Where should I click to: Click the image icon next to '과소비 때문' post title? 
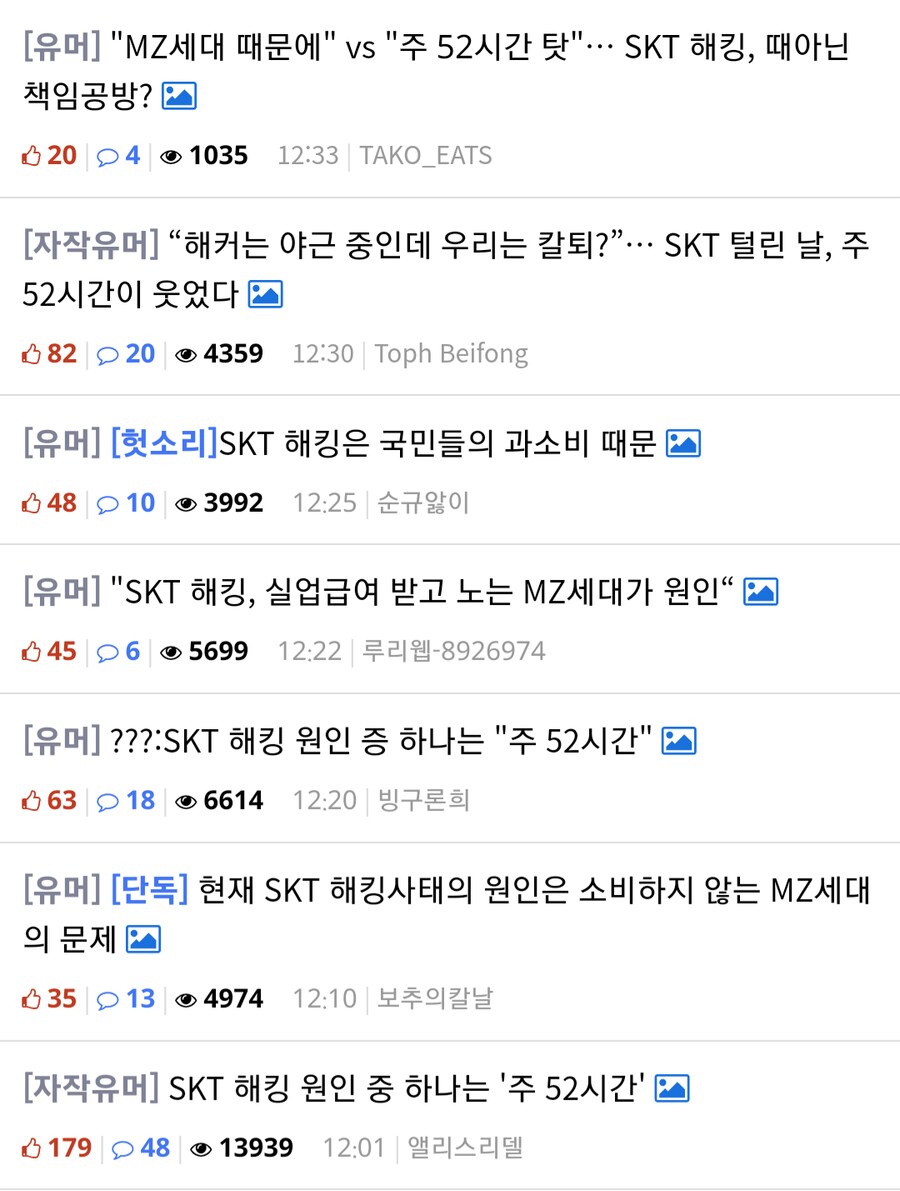tap(684, 442)
